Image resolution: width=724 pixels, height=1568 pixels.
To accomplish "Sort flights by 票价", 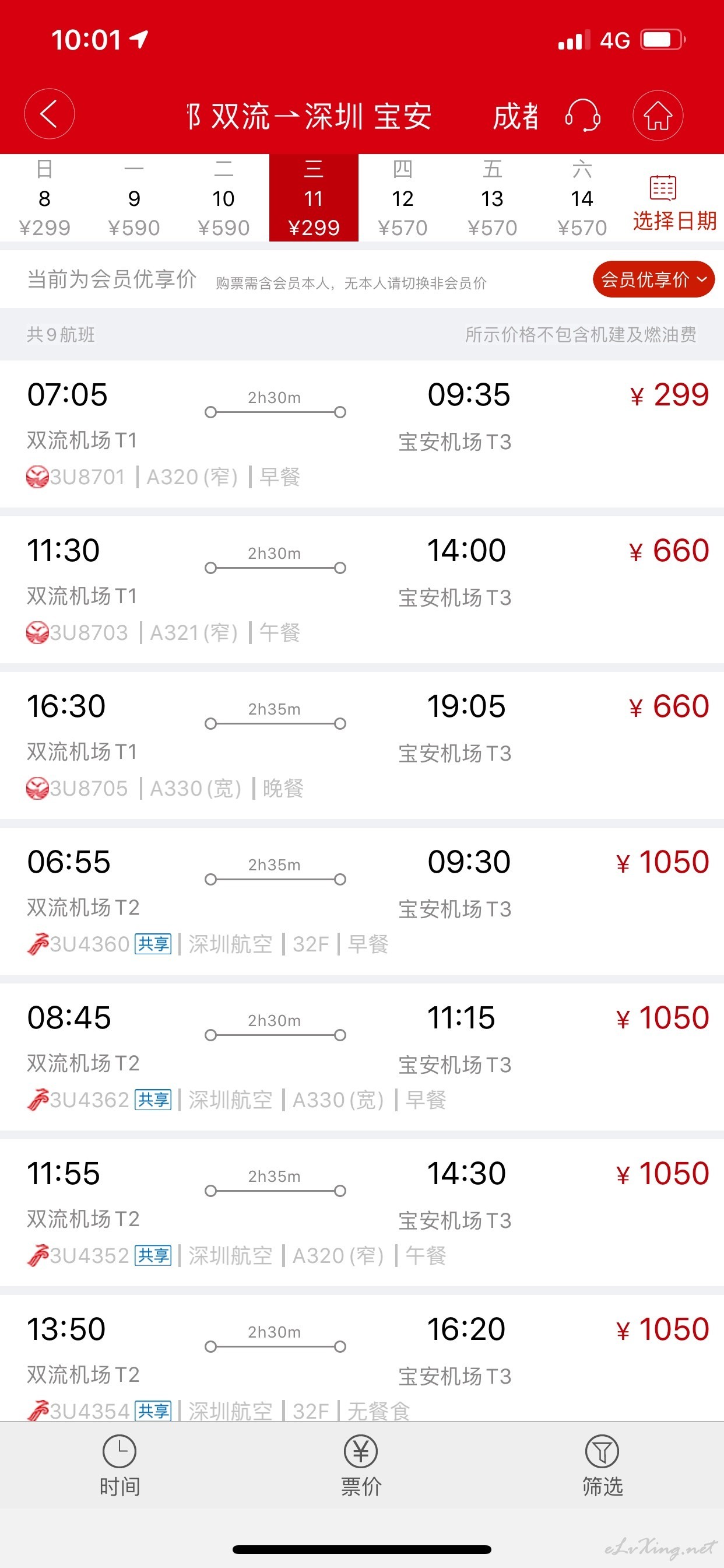I will (361, 1466).
